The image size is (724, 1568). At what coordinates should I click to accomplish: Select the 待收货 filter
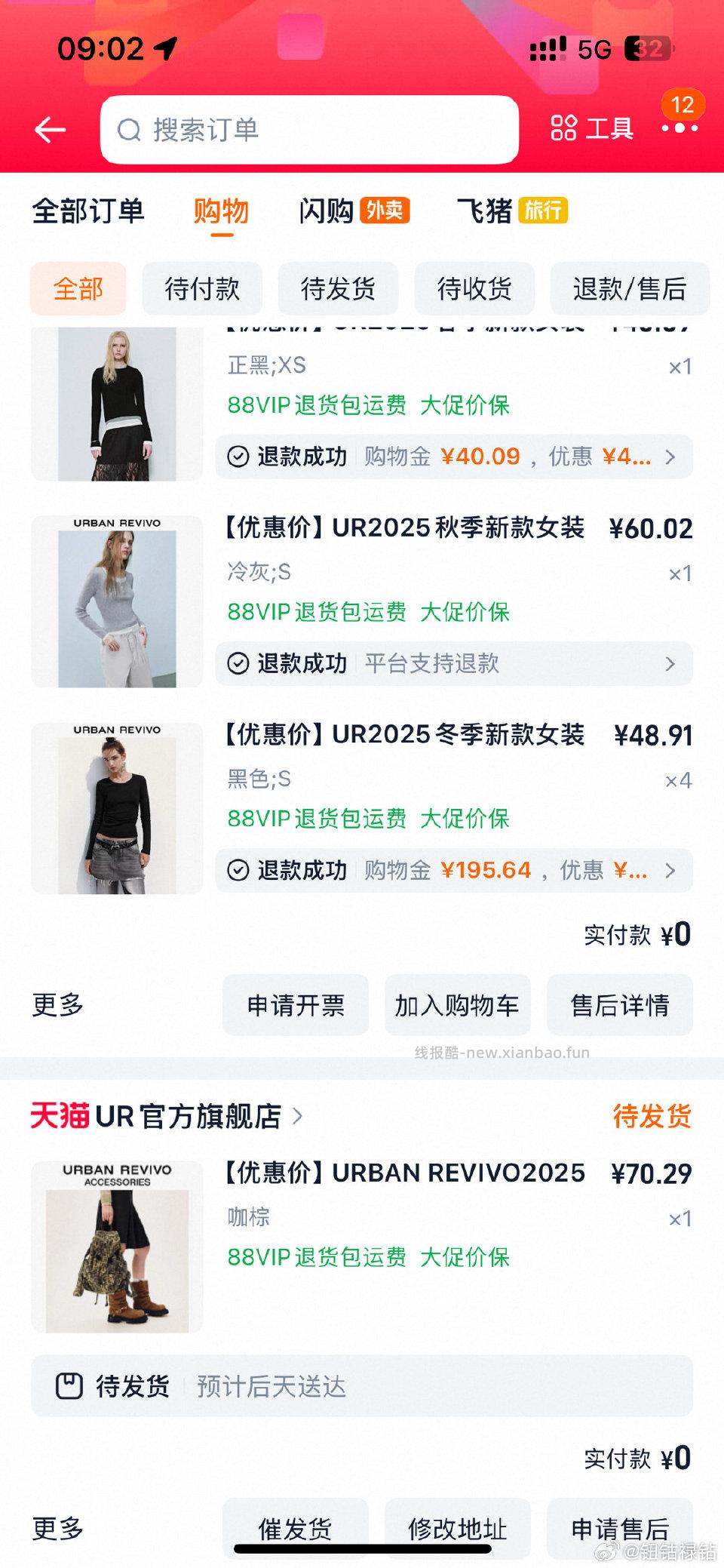point(474,289)
